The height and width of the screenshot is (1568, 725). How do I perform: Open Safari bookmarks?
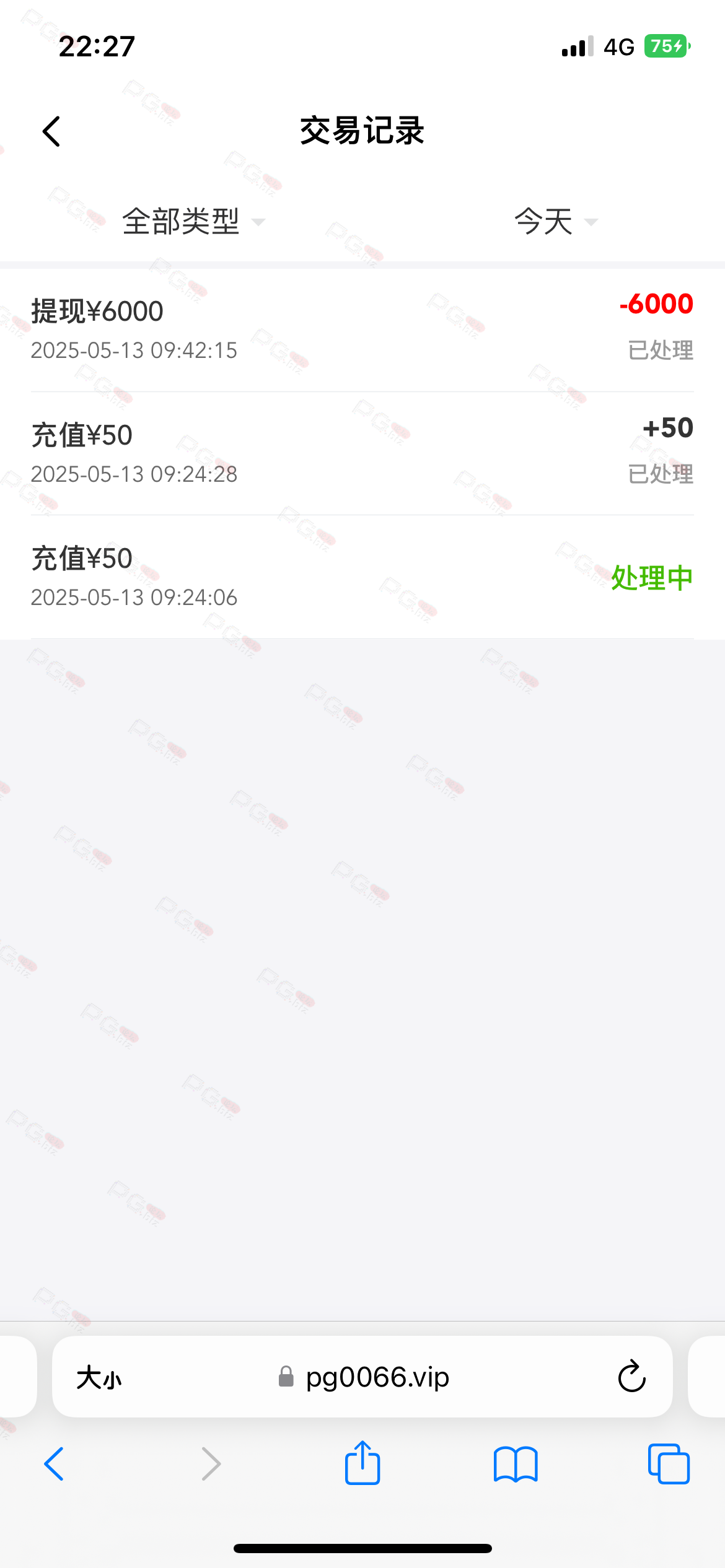coord(516,1464)
